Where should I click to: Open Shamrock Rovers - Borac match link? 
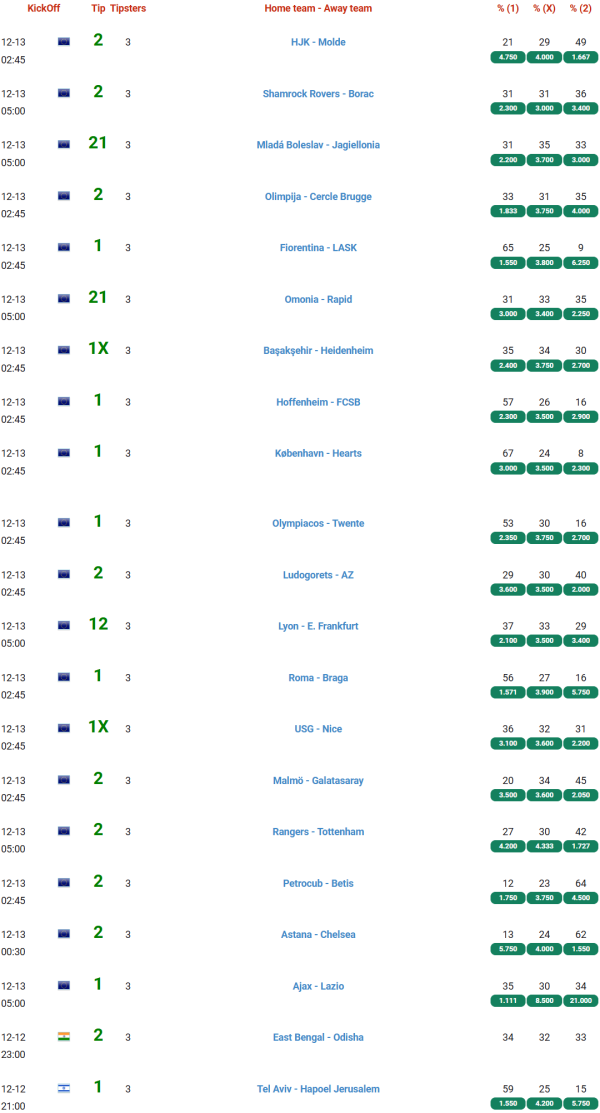(318, 94)
